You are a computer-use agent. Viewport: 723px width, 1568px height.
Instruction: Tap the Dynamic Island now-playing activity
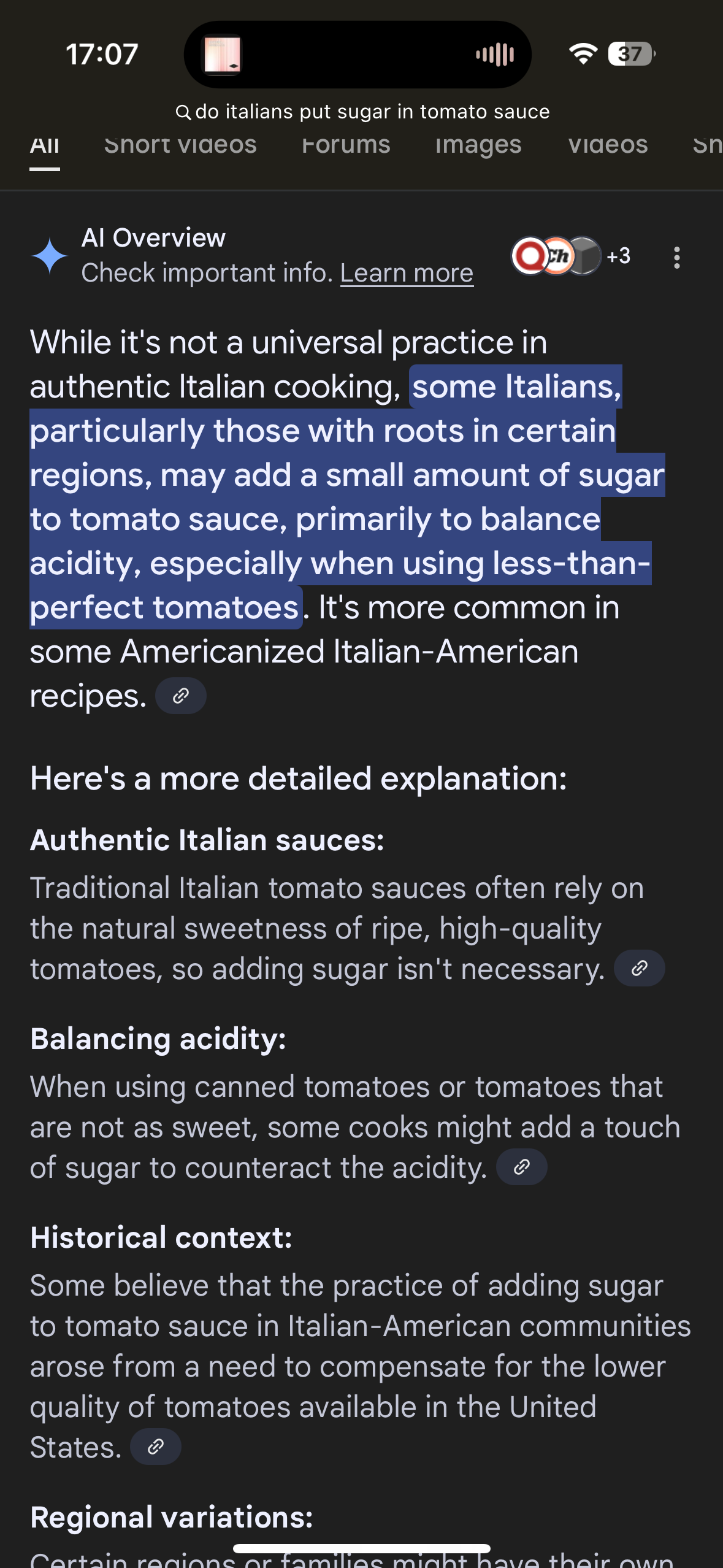click(x=358, y=55)
